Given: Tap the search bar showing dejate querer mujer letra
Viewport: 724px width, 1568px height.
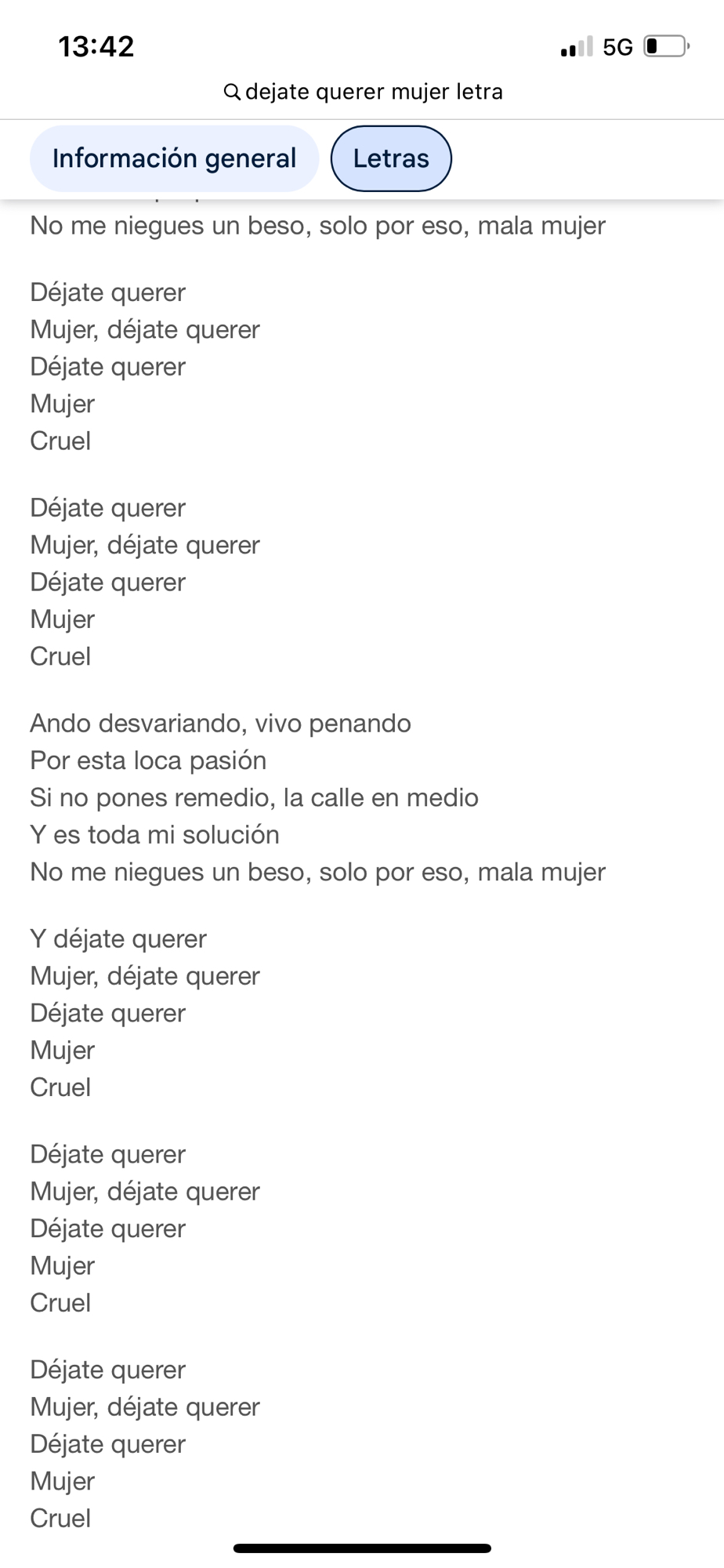Looking at the screenshot, I should pos(364,93).
